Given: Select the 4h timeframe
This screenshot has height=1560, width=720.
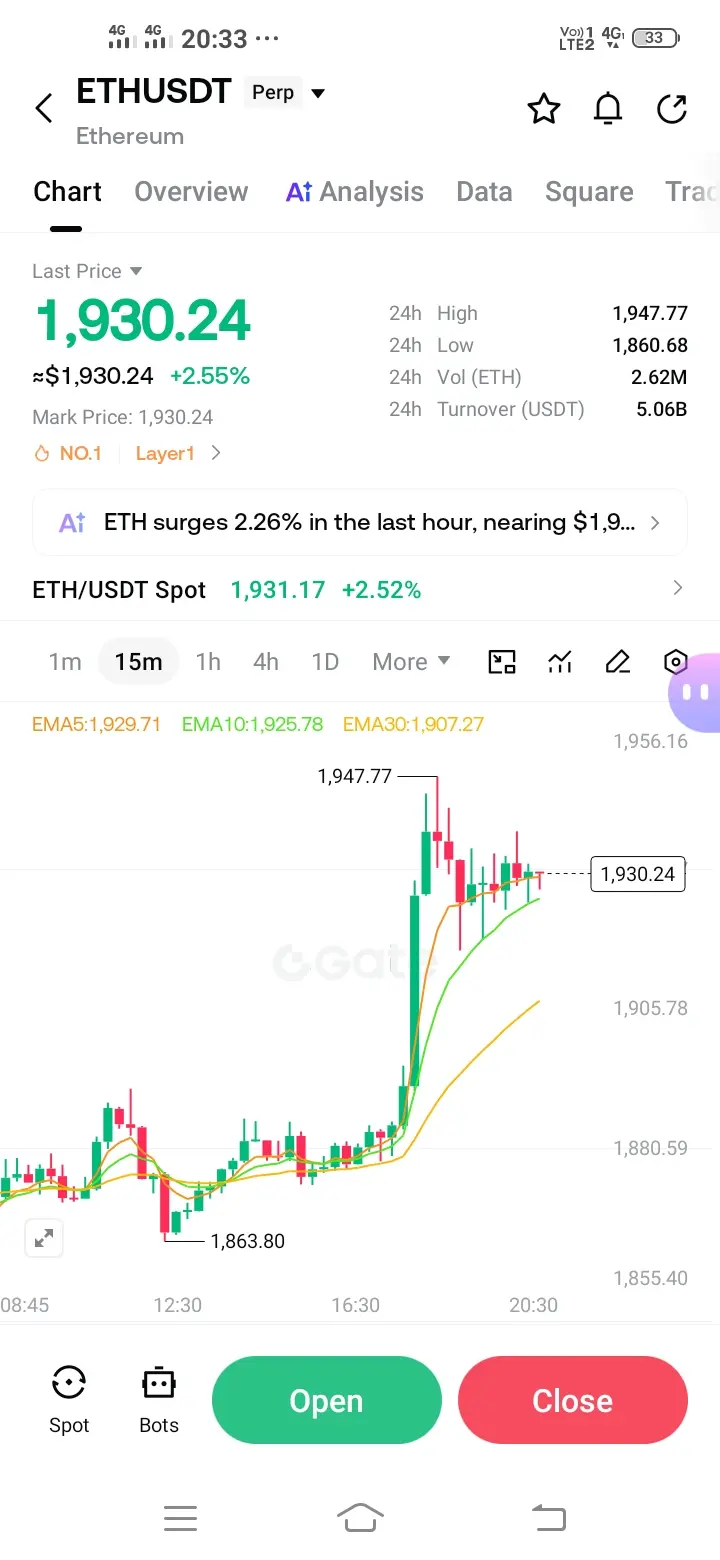Looking at the screenshot, I should point(266,662).
